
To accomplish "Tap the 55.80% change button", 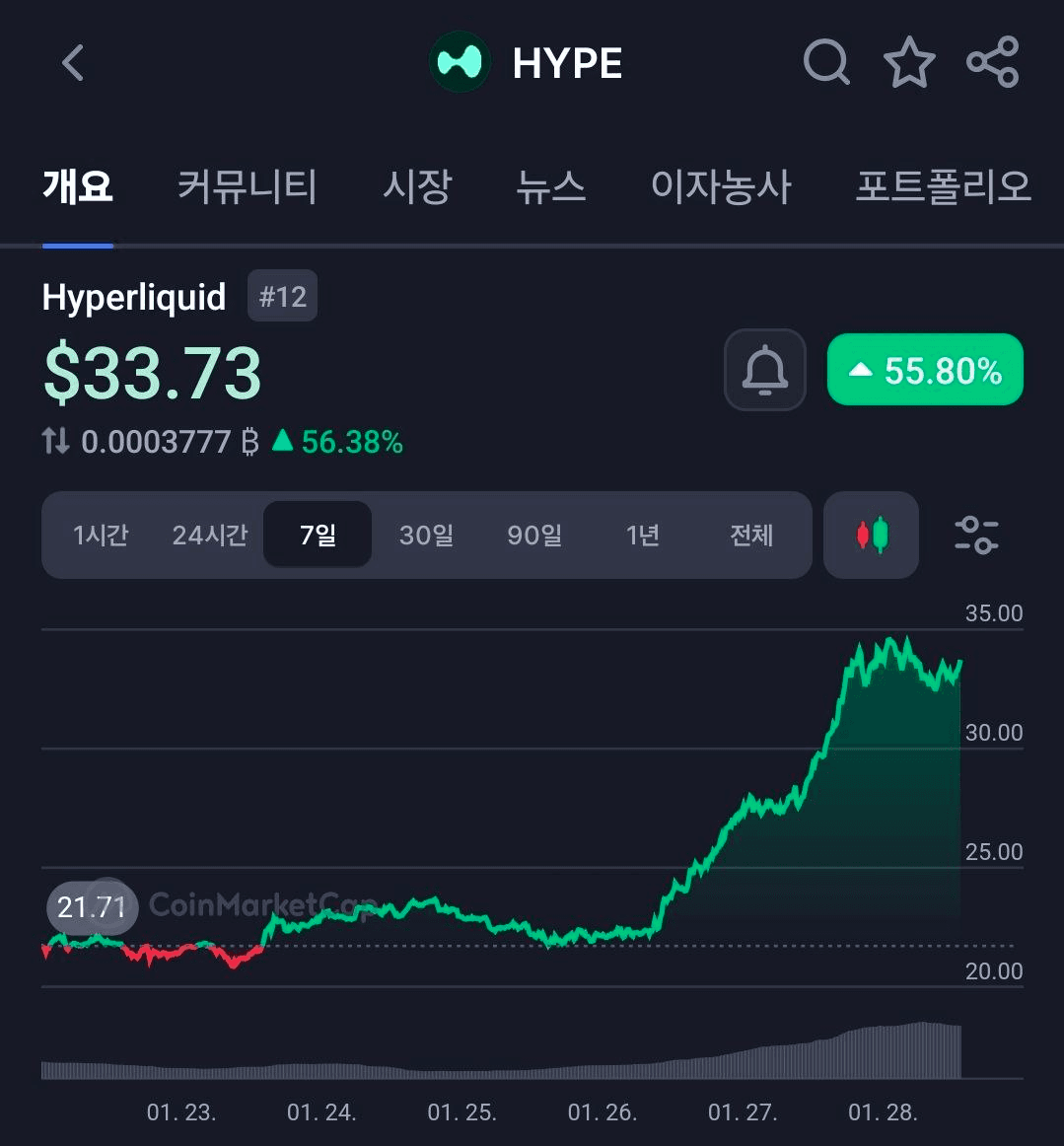I will pos(925,371).
